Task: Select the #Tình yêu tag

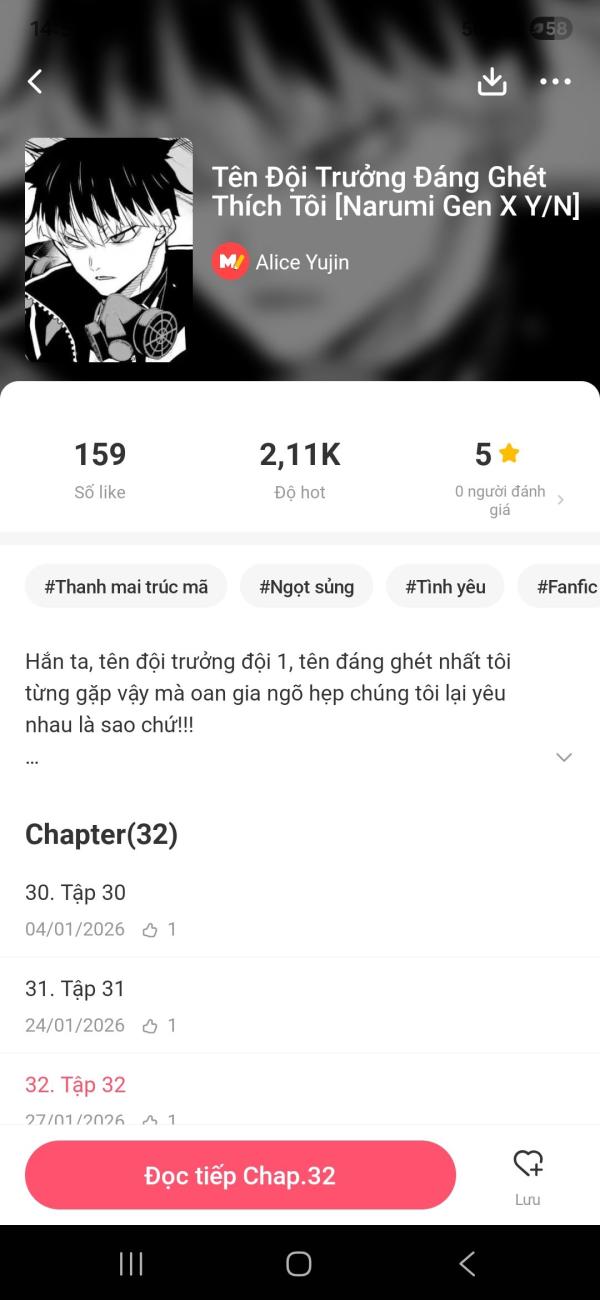Action: pyautogui.click(x=445, y=587)
